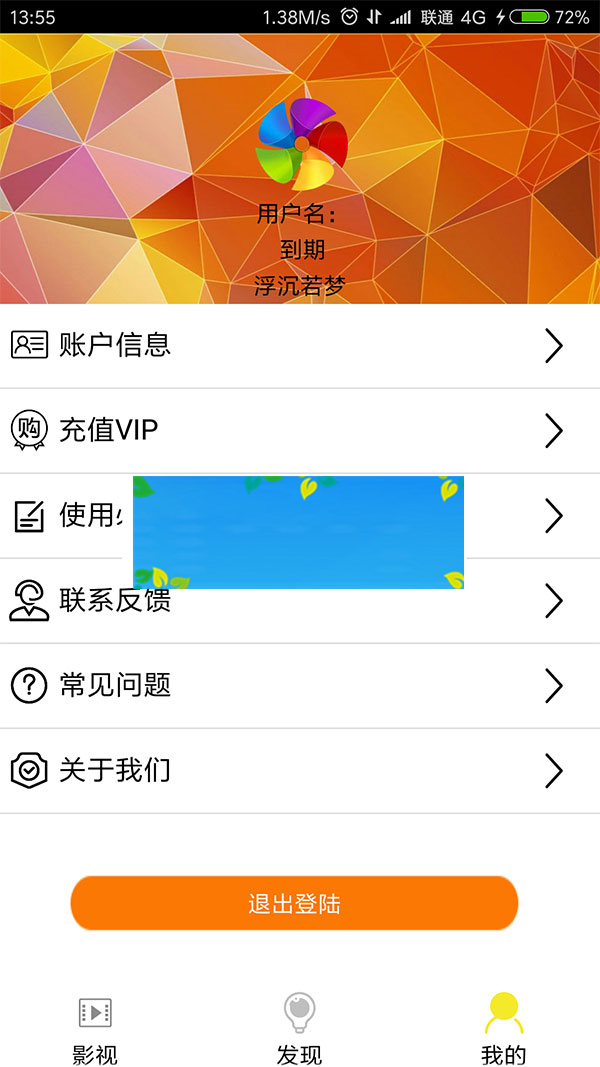Switch to the 发现 tab
The image size is (600, 1067).
point(299,1030)
